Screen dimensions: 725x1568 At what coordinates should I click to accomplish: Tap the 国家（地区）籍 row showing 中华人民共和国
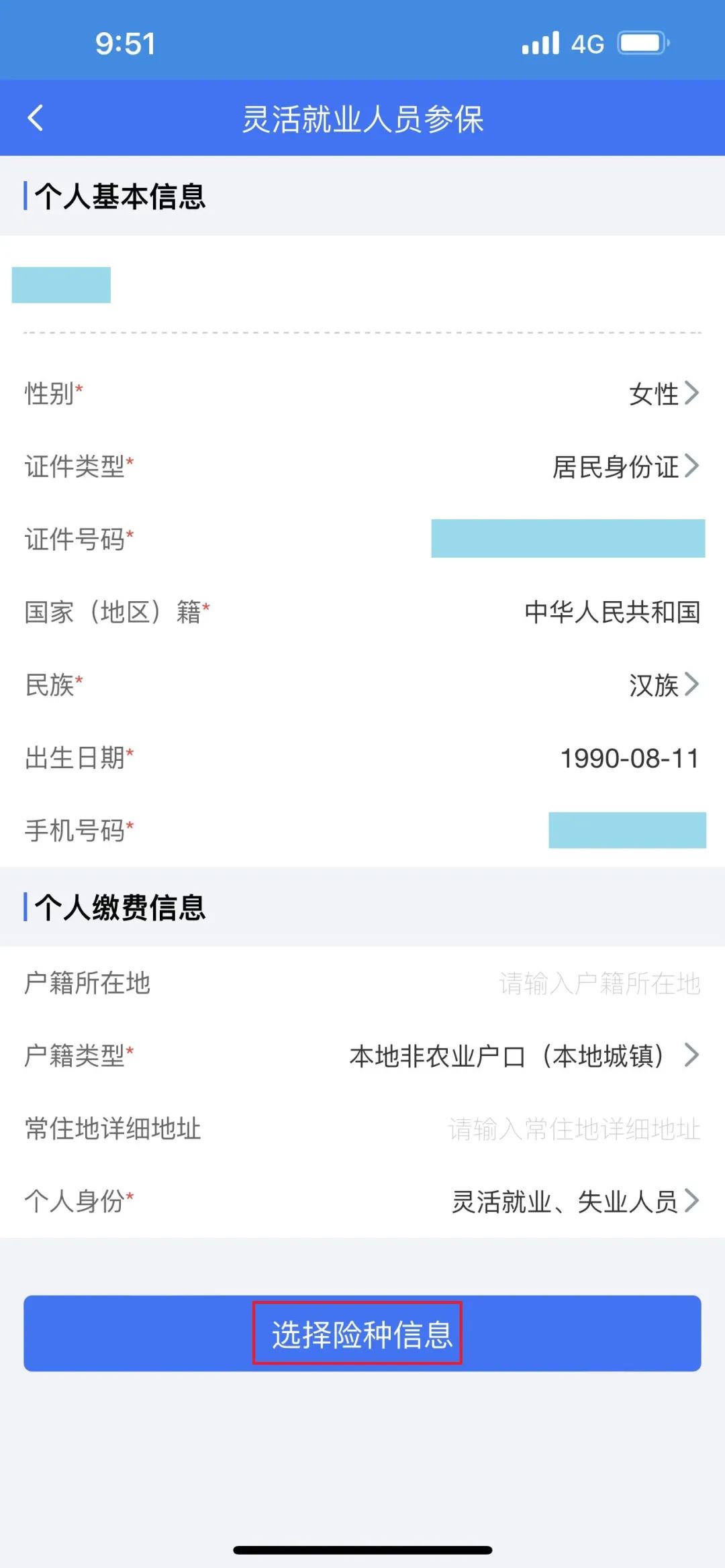tap(612, 611)
